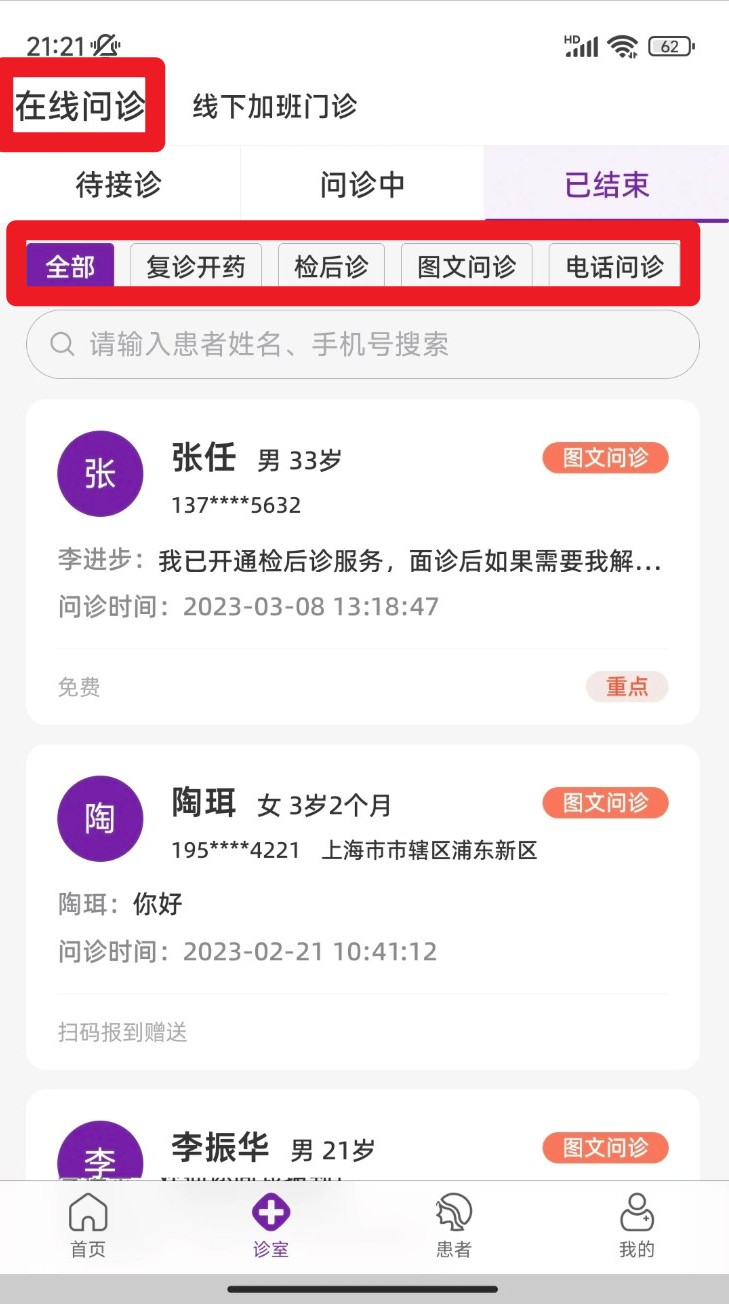Tap 陶珥's purple avatar

point(100,818)
